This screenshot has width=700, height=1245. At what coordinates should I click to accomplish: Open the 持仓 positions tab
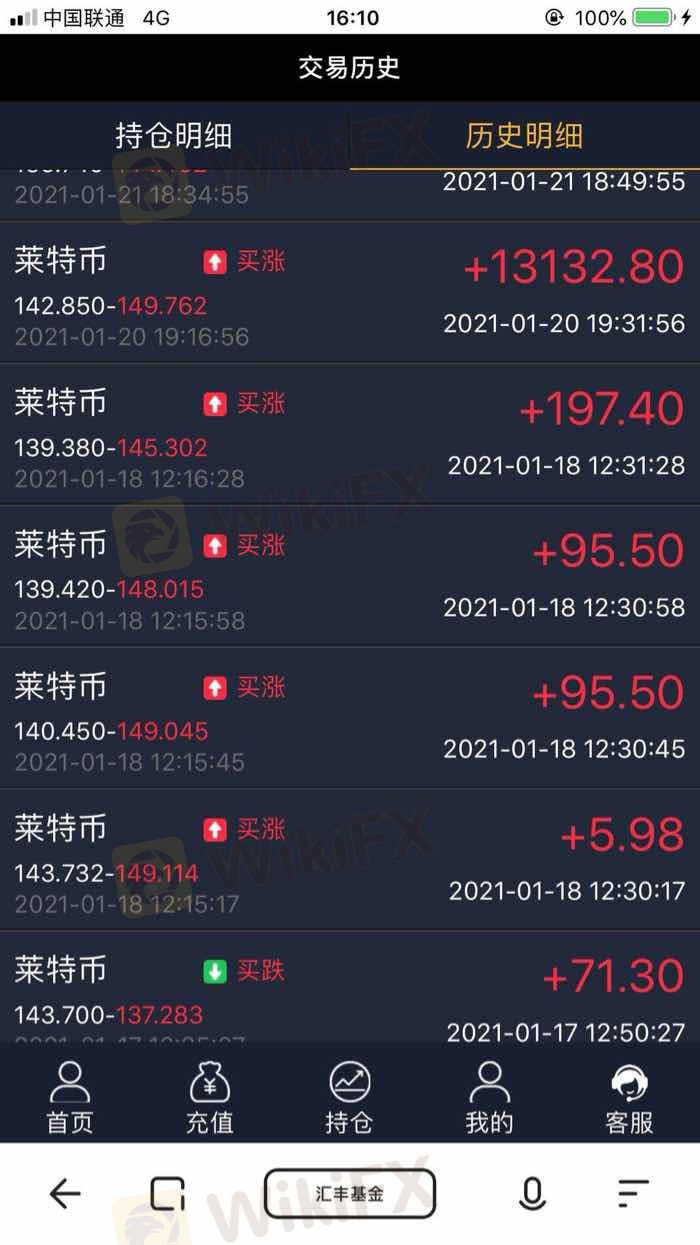pyautogui.click(x=350, y=1098)
